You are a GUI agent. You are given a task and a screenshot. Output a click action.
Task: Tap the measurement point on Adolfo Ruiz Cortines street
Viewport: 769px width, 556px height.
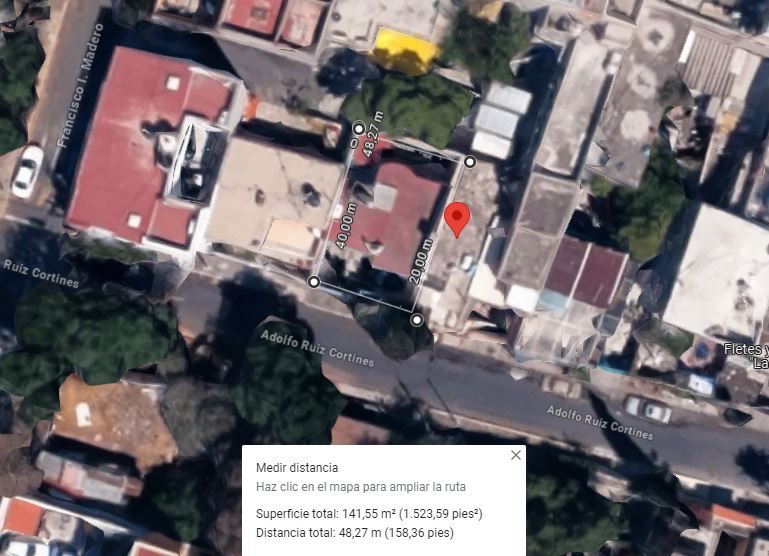coord(417,320)
